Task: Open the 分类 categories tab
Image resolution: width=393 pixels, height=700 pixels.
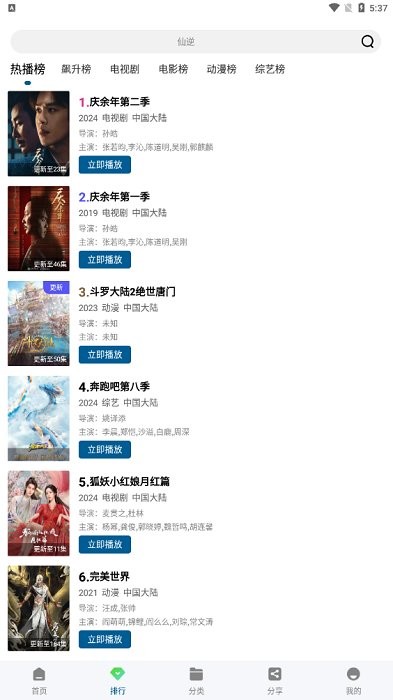Action: [x=196, y=681]
